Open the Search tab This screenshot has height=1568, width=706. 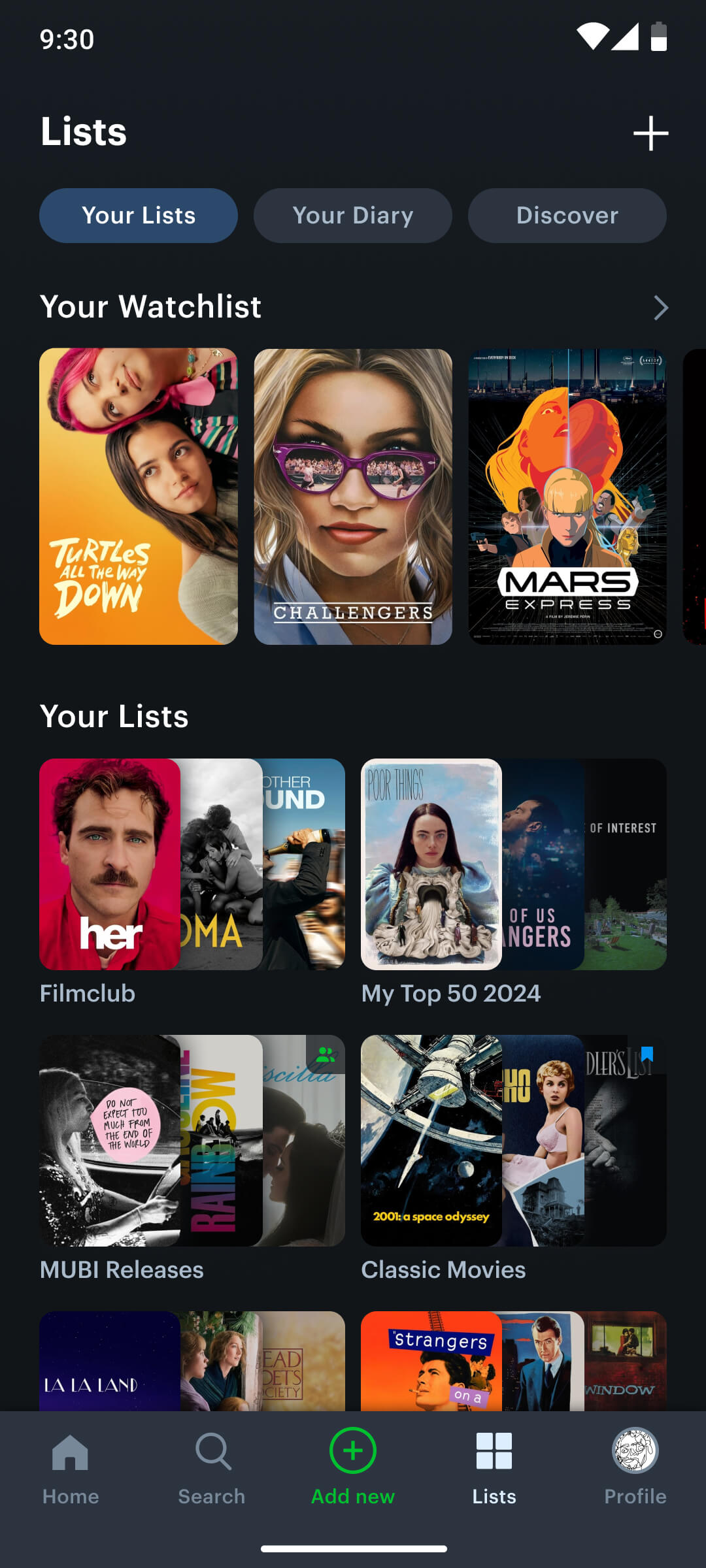pyautogui.click(x=212, y=1467)
